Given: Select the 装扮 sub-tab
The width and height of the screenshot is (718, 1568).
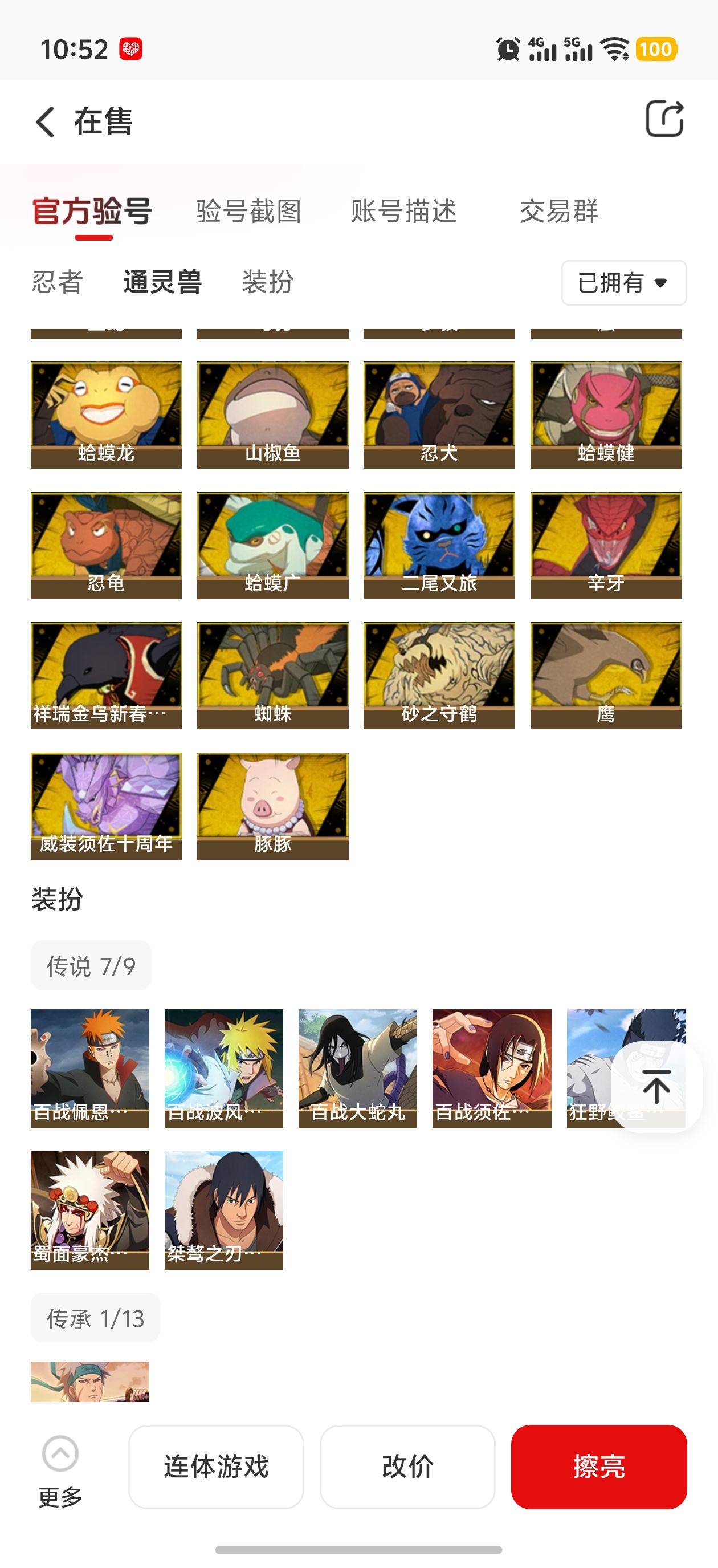Looking at the screenshot, I should (x=268, y=282).
